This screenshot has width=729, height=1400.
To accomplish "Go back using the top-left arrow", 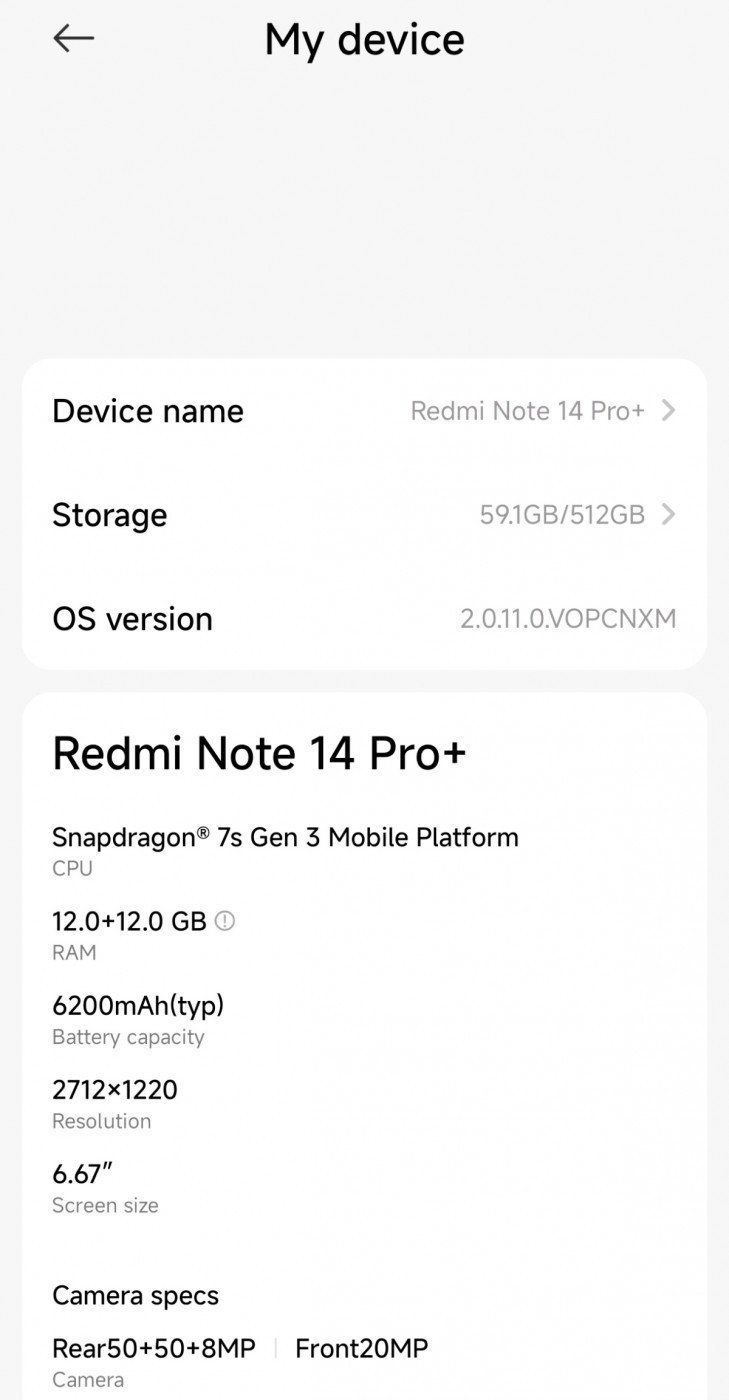I will pyautogui.click(x=73, y=39).
